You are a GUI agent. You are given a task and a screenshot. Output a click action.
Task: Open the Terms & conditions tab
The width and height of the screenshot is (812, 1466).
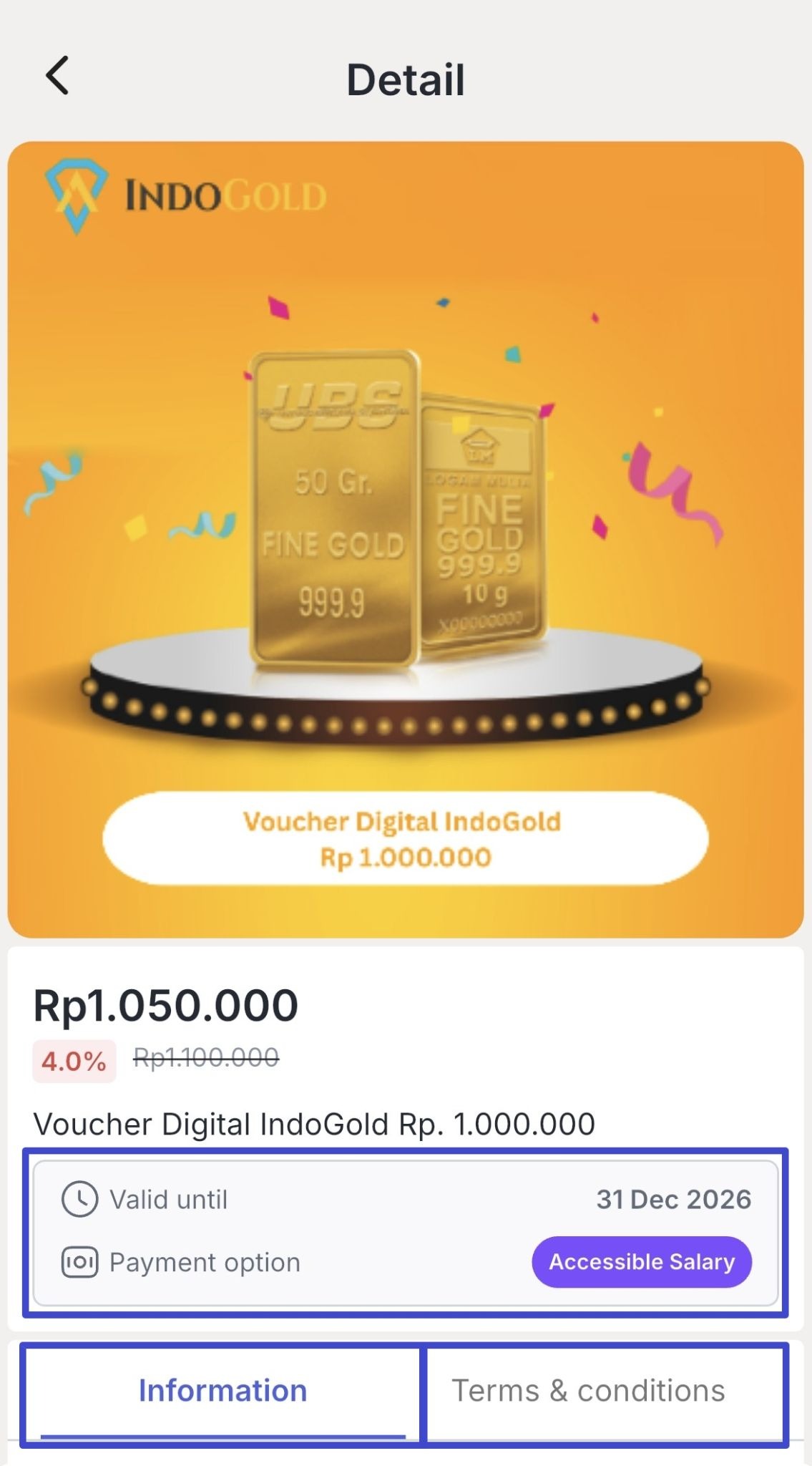(x=588, y=1390)
